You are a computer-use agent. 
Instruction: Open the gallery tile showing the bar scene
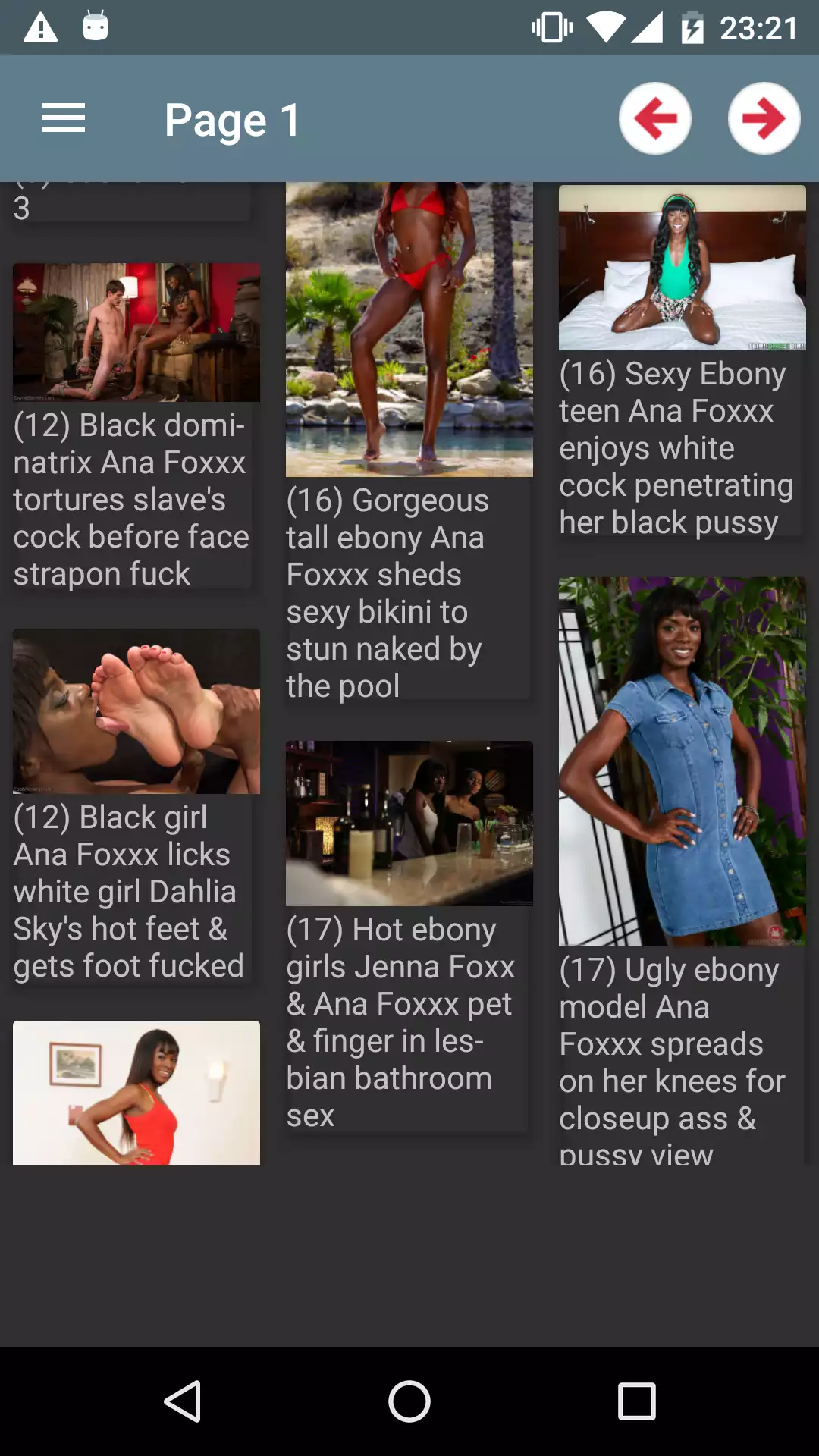click(x=409, y=824)
